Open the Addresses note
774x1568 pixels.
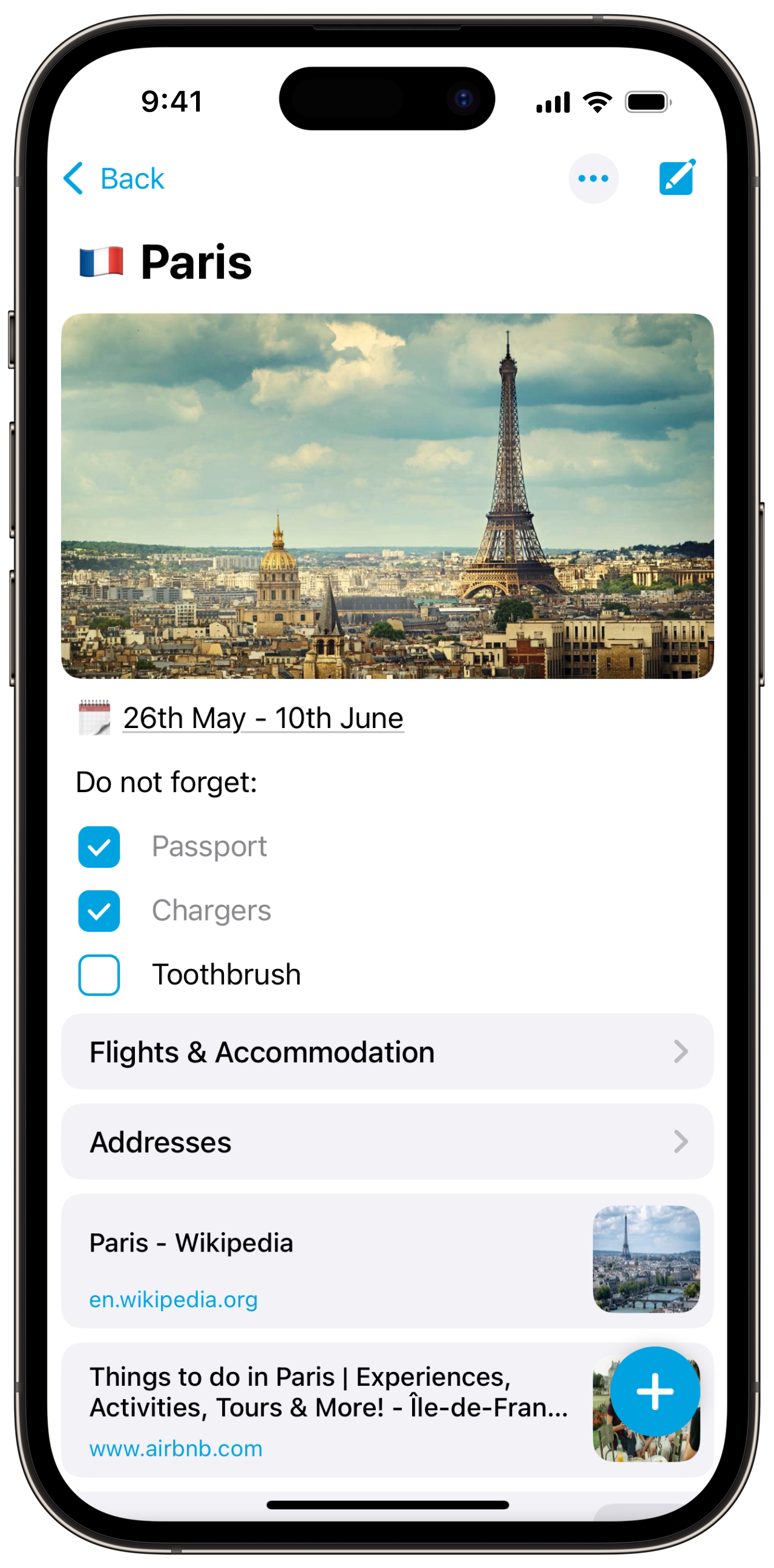click(x=387, y=1142)
